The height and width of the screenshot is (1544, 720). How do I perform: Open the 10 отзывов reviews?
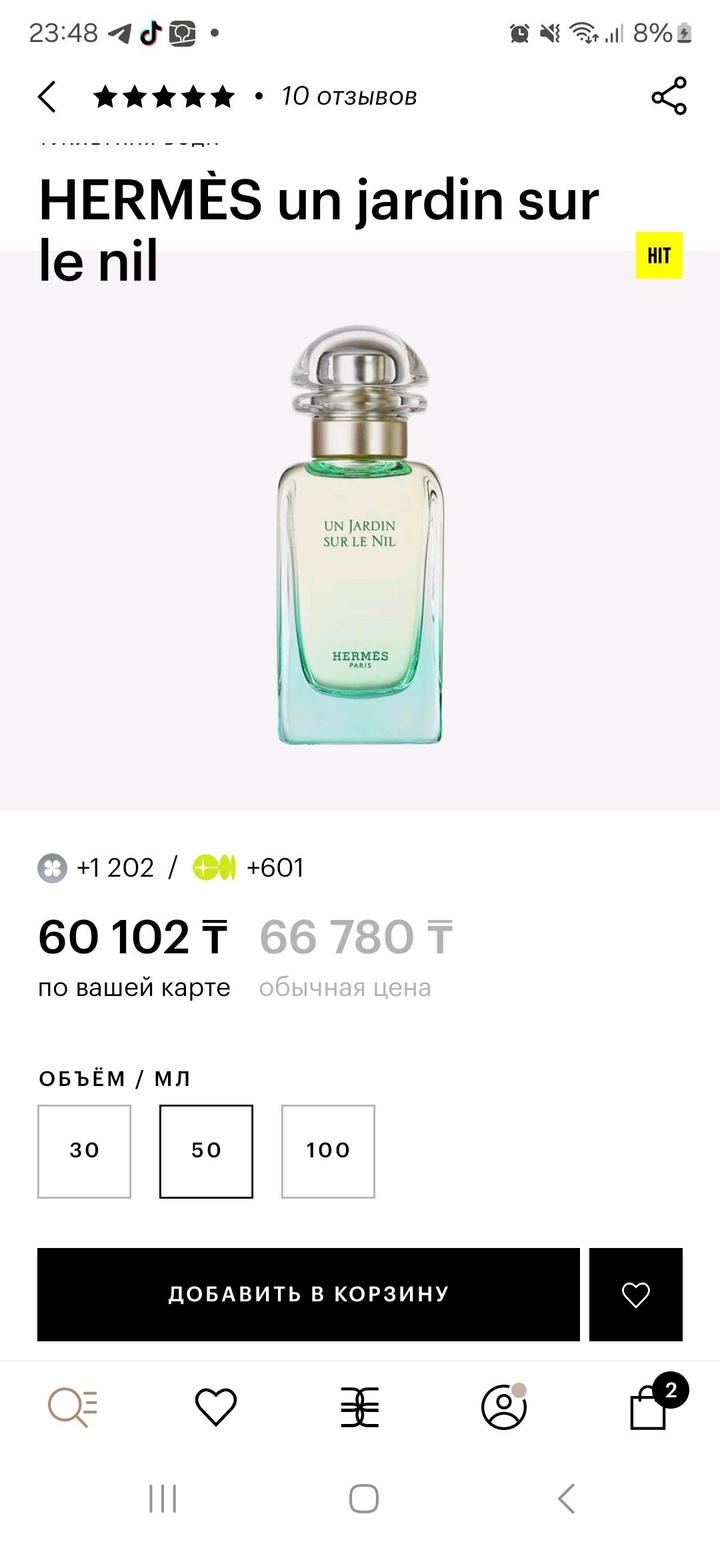348,96
